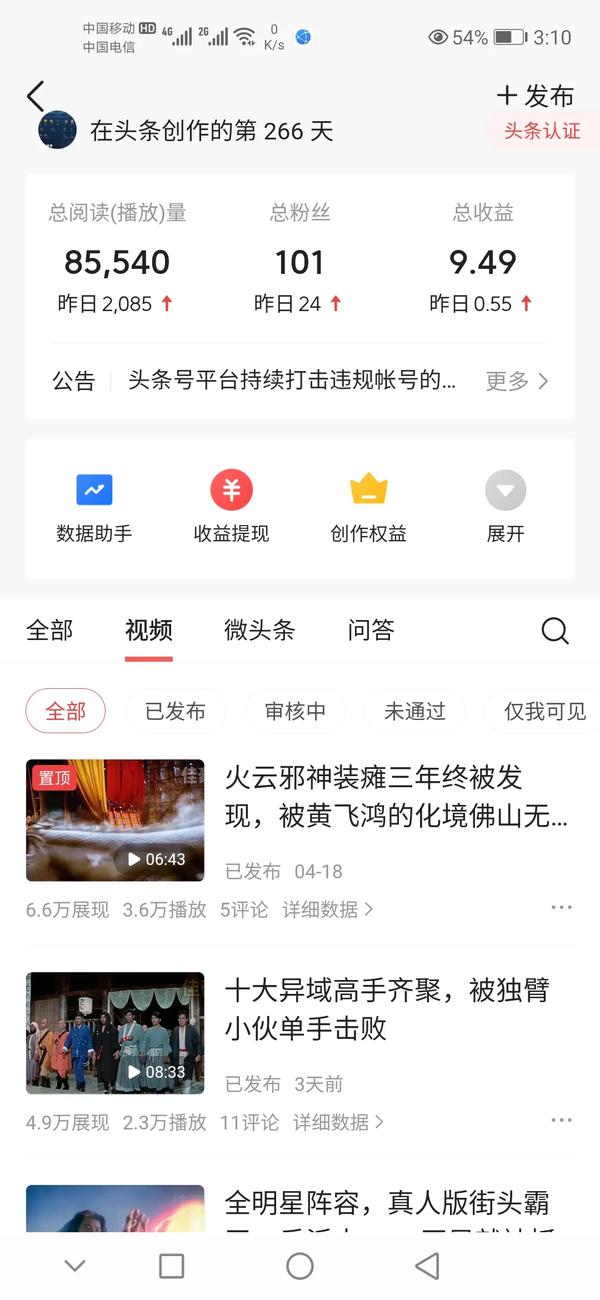Go back using the top-left arrow
Screen dimensions: 600x1300
(36, 96)
